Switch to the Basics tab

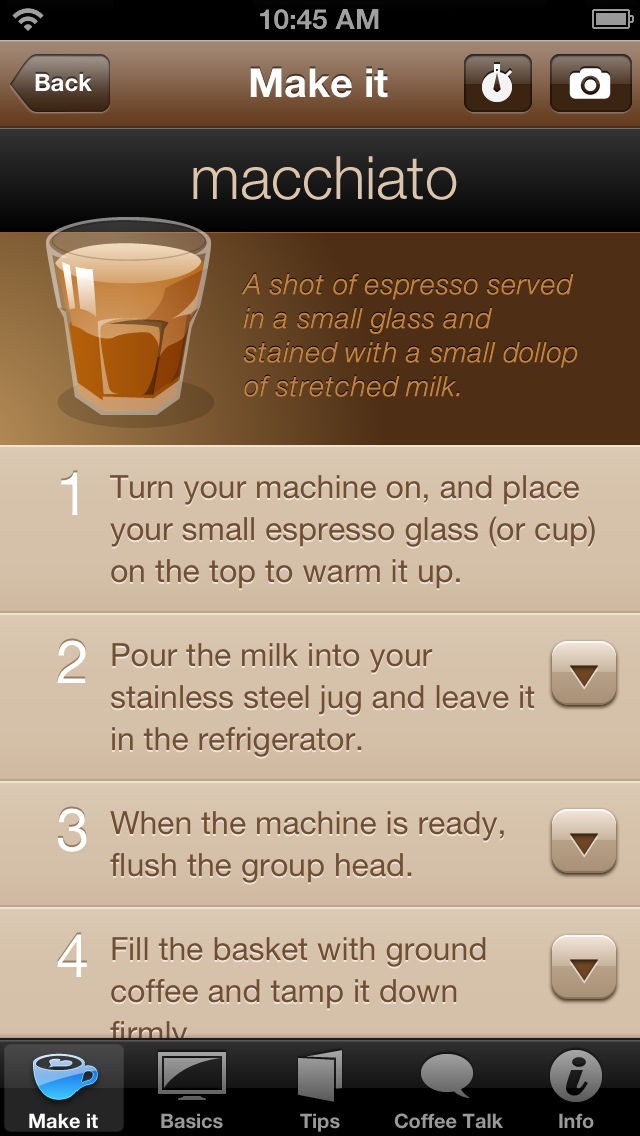pyautogui.click(x=192, y=1088)
